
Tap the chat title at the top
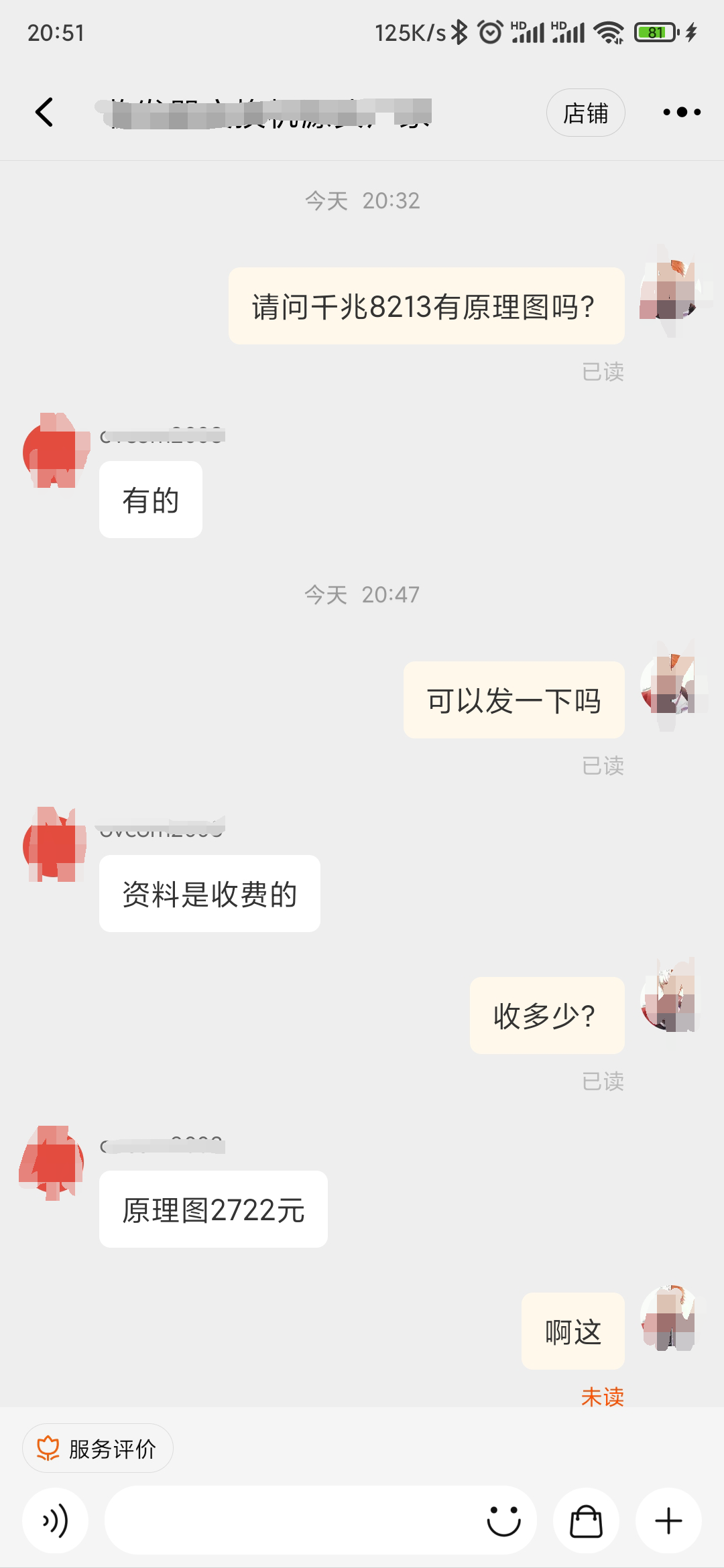tap(268, 113)
